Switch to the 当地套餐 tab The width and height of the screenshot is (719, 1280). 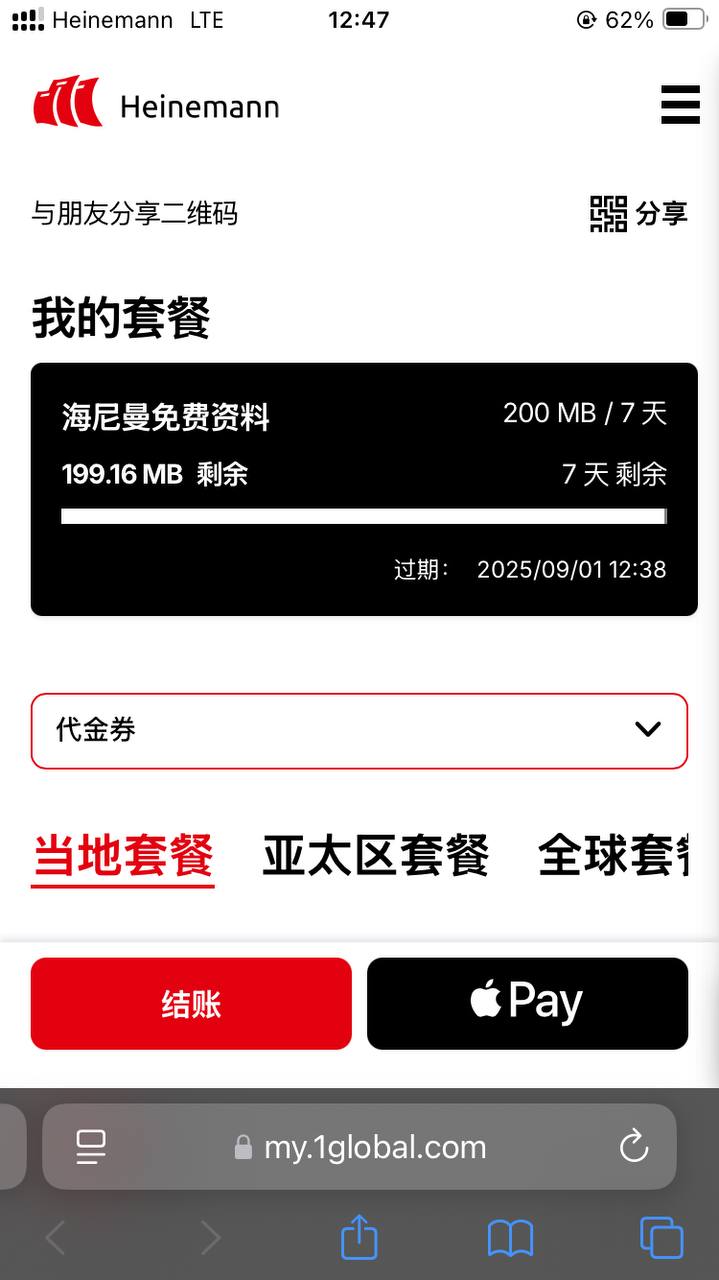click(124, 857)
